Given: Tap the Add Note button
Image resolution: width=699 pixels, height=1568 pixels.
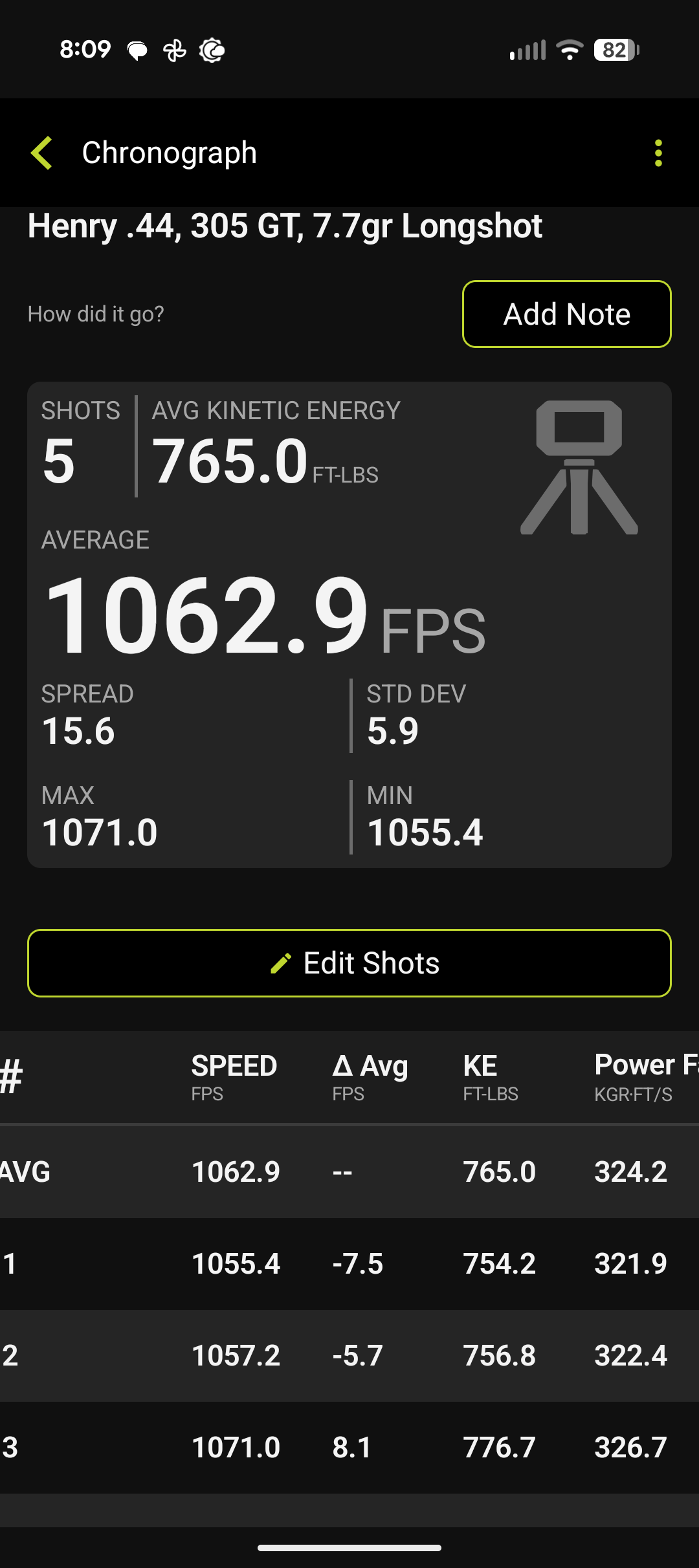Looking at the screenshot, I should pyautogui.click(x=566, y=314).
